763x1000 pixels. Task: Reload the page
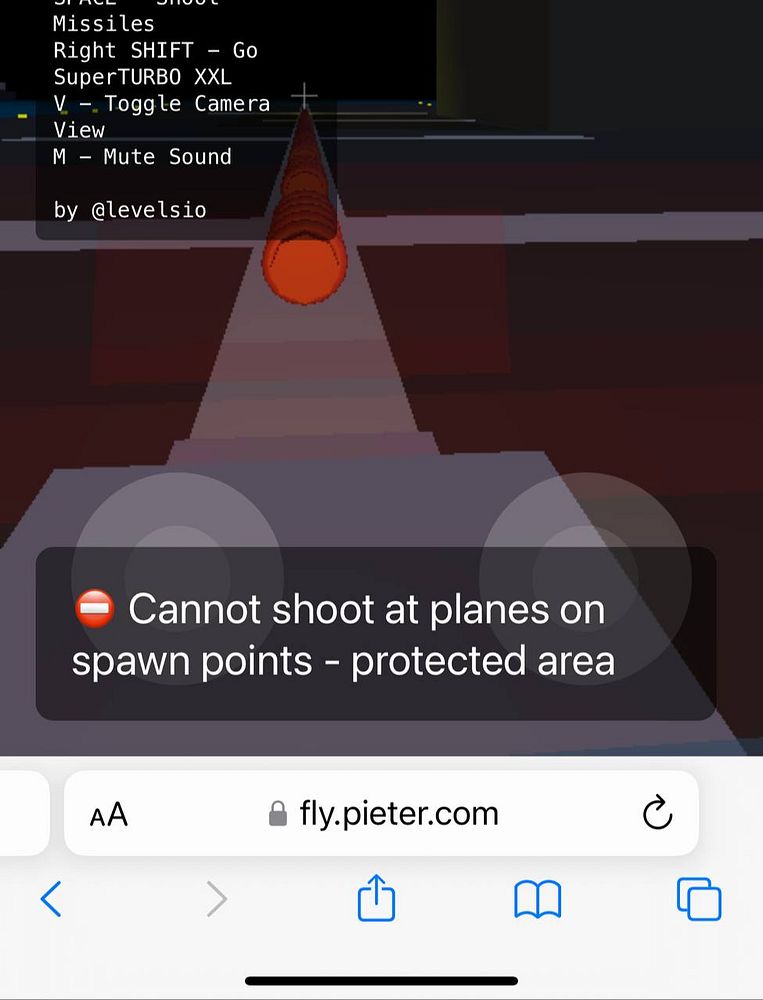(657, 814)
